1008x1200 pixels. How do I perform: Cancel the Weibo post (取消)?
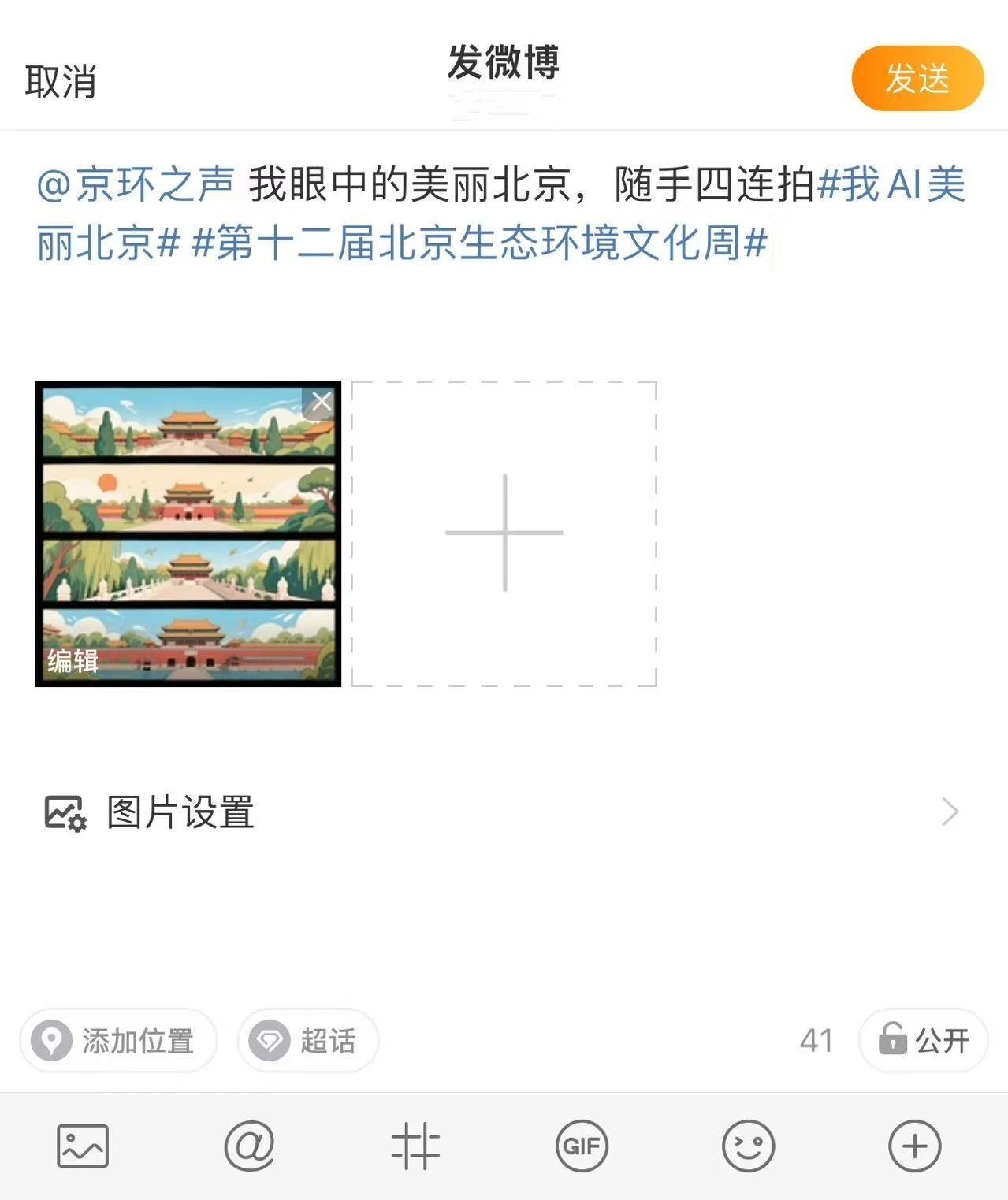(x=61, y=81)
